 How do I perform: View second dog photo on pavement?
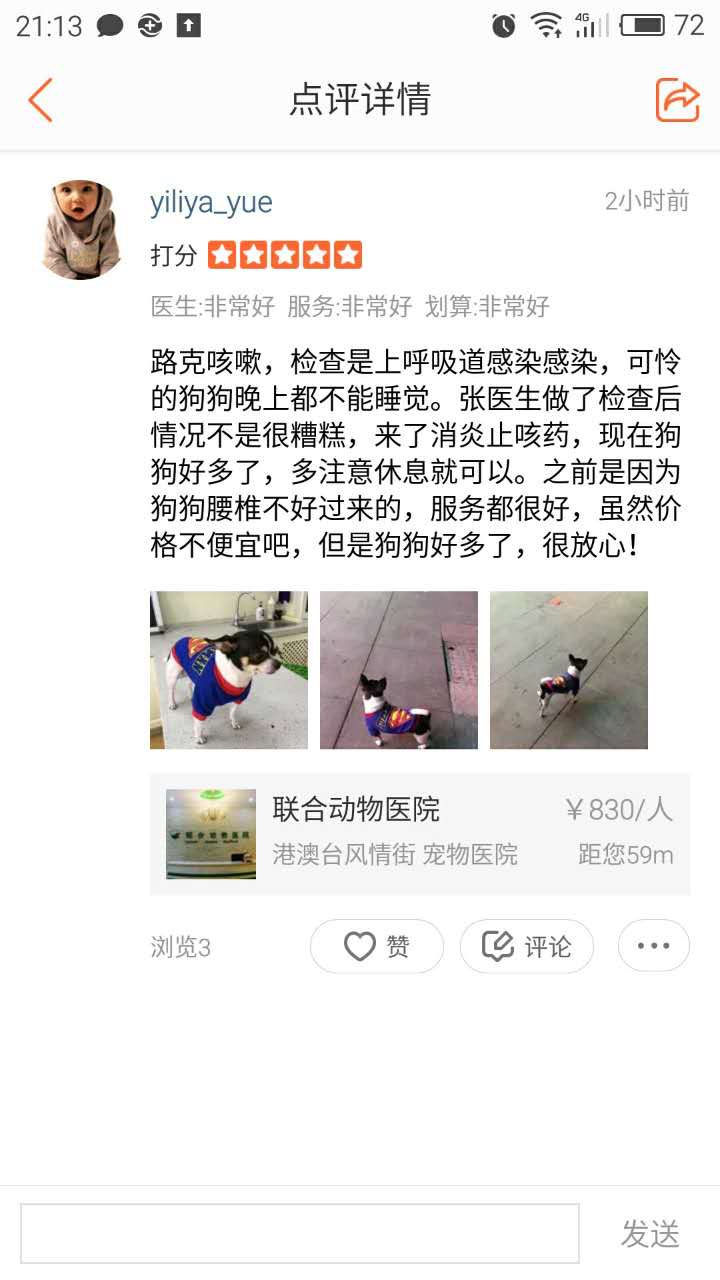point(399,670)
